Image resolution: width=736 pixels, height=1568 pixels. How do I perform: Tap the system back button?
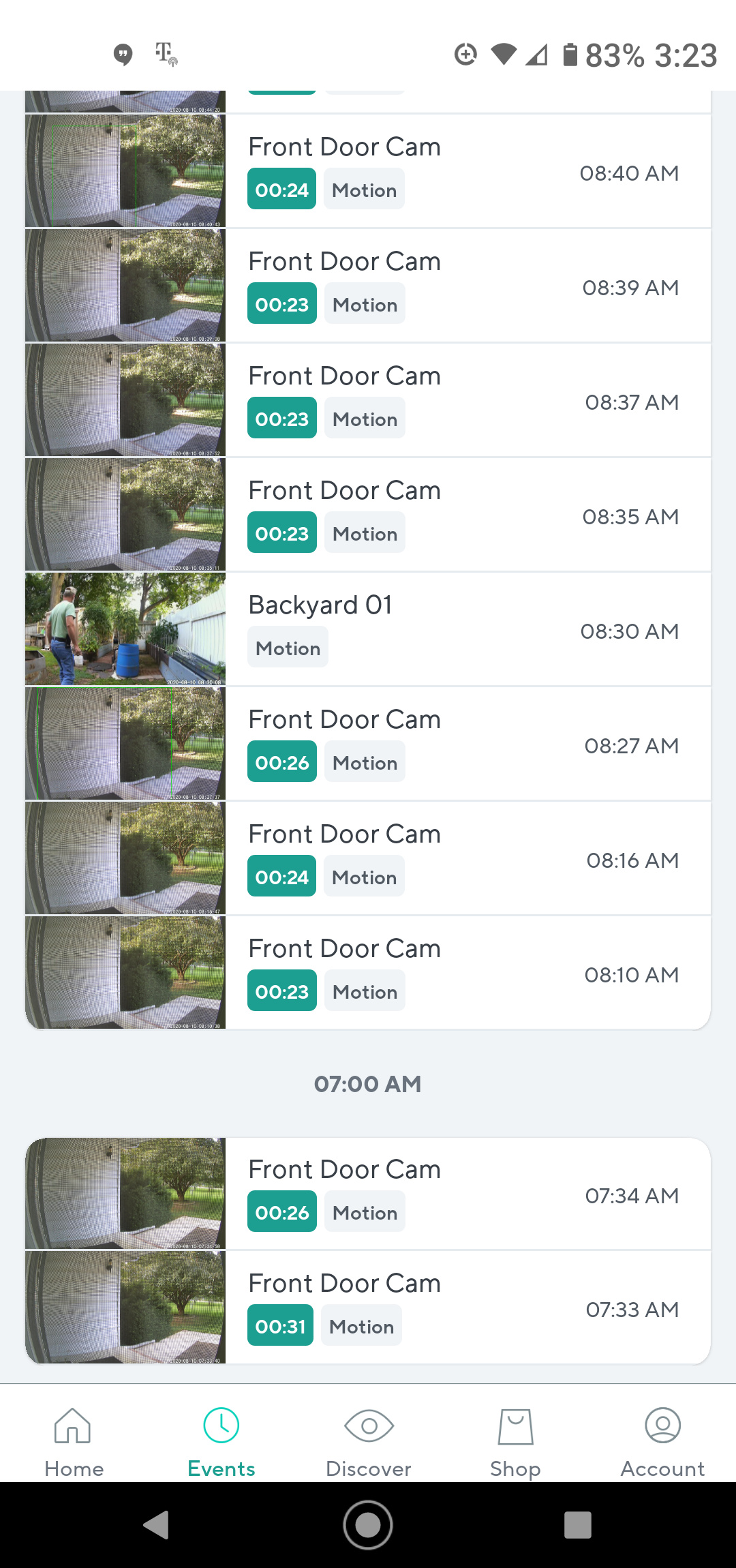pyautogui.click(x=157, y=1525)
